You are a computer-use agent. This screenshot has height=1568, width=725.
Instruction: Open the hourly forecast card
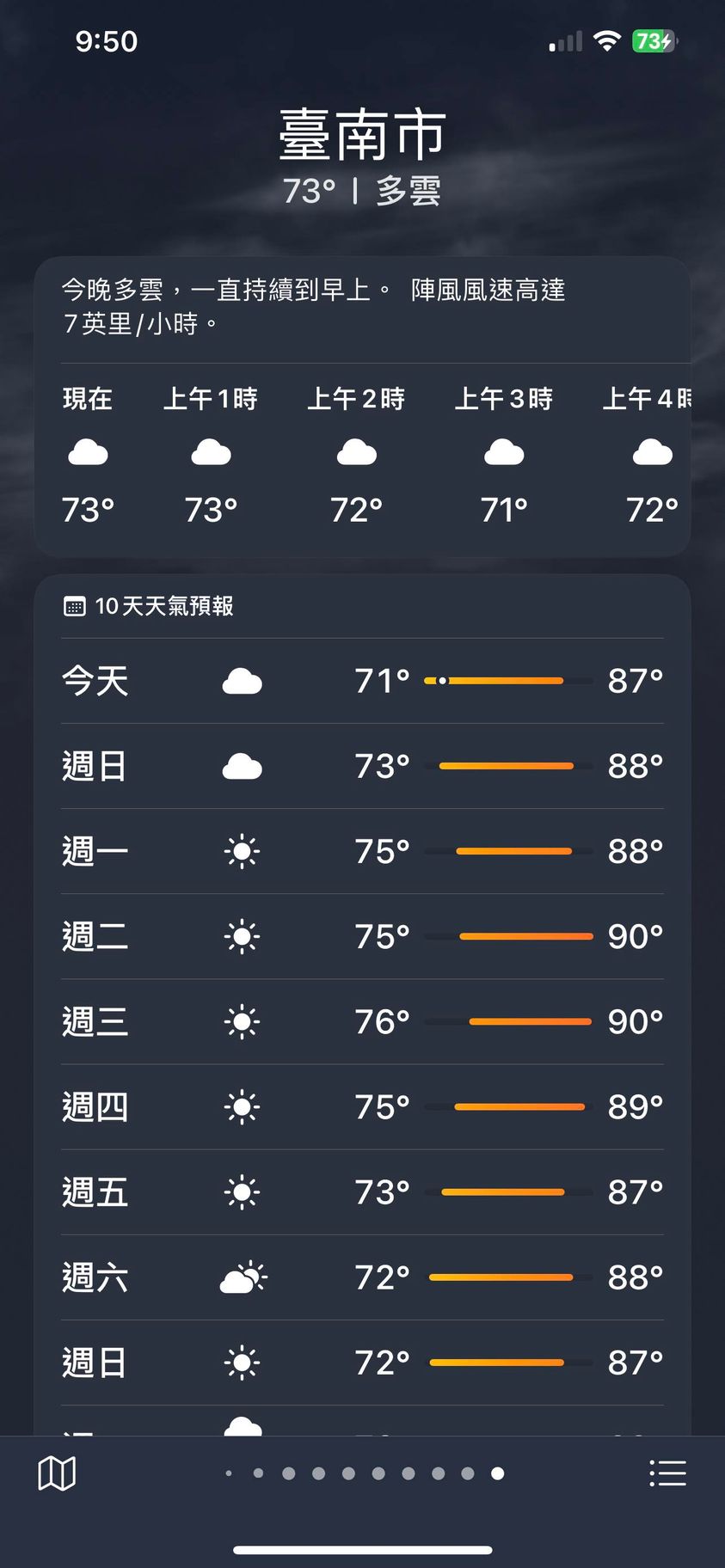(362, 456)
